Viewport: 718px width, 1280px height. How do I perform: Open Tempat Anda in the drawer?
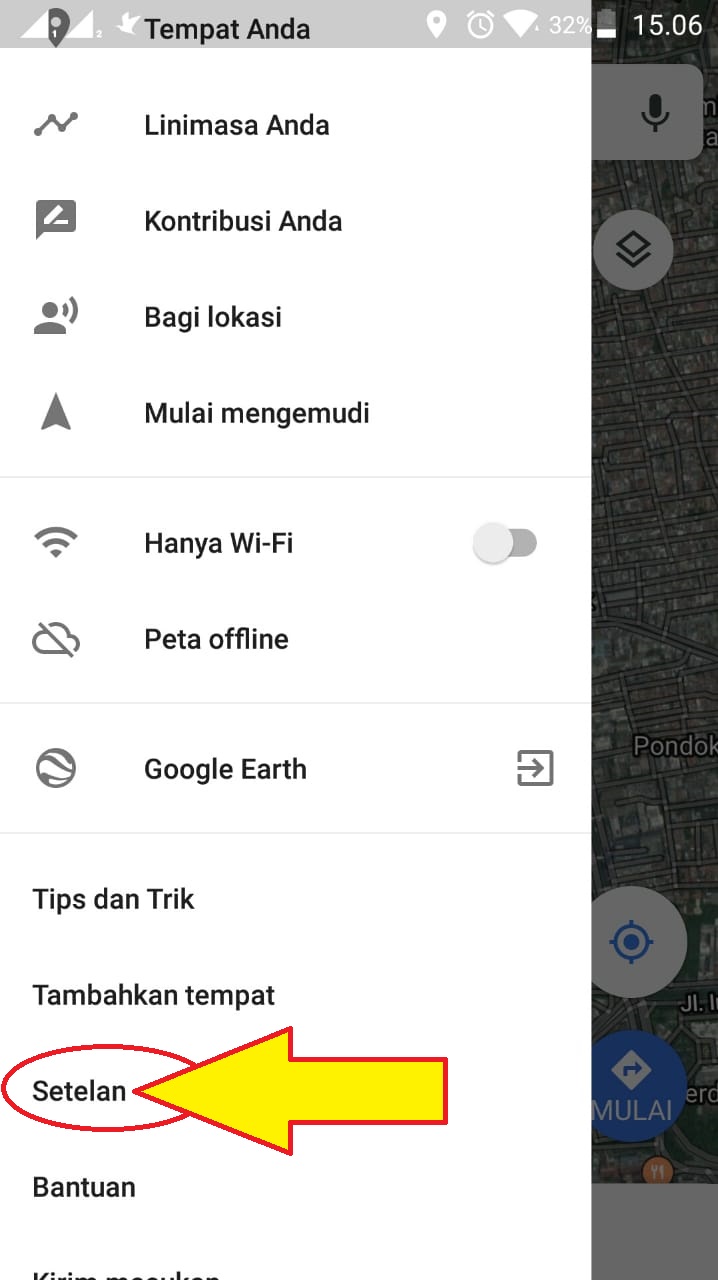point(226,29)
